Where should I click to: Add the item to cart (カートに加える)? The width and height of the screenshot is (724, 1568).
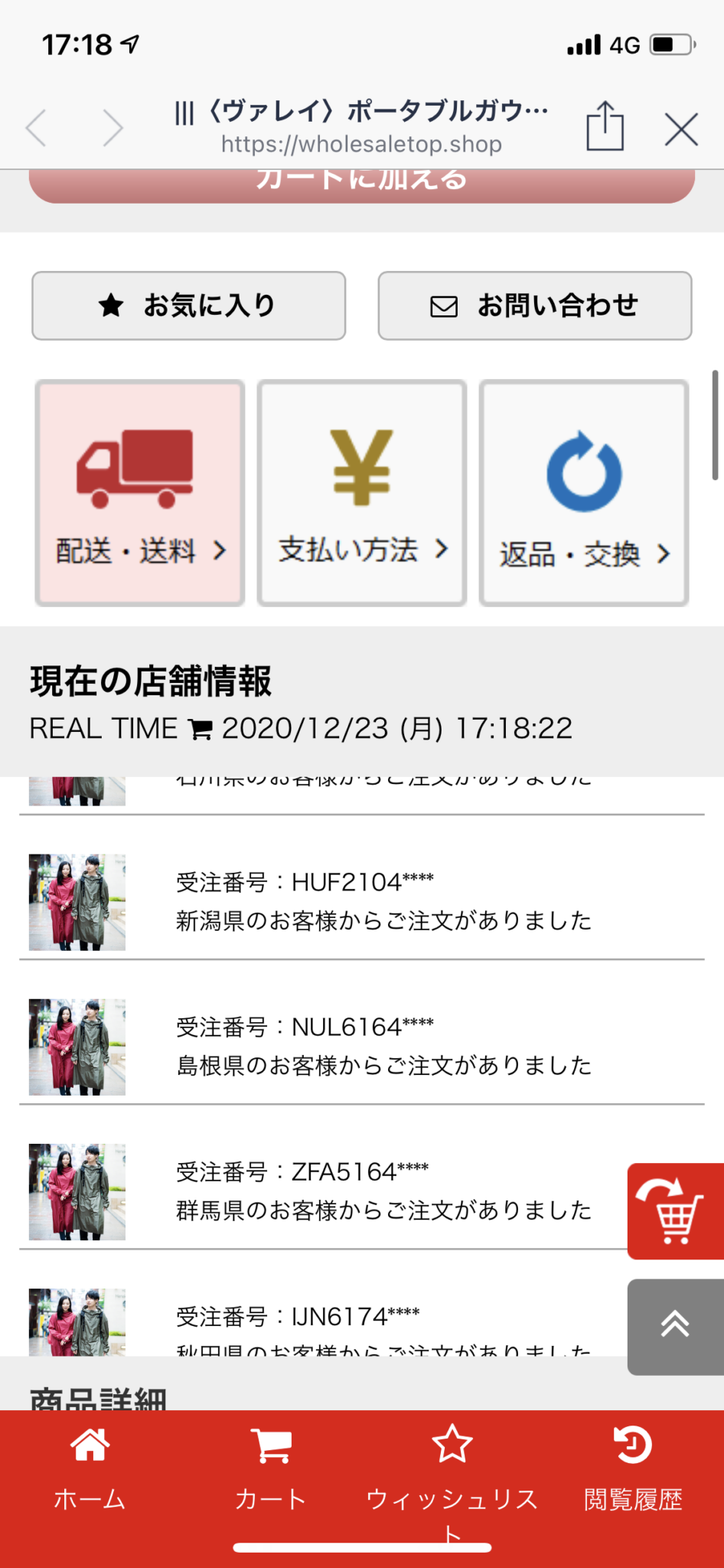coord(361,184)
